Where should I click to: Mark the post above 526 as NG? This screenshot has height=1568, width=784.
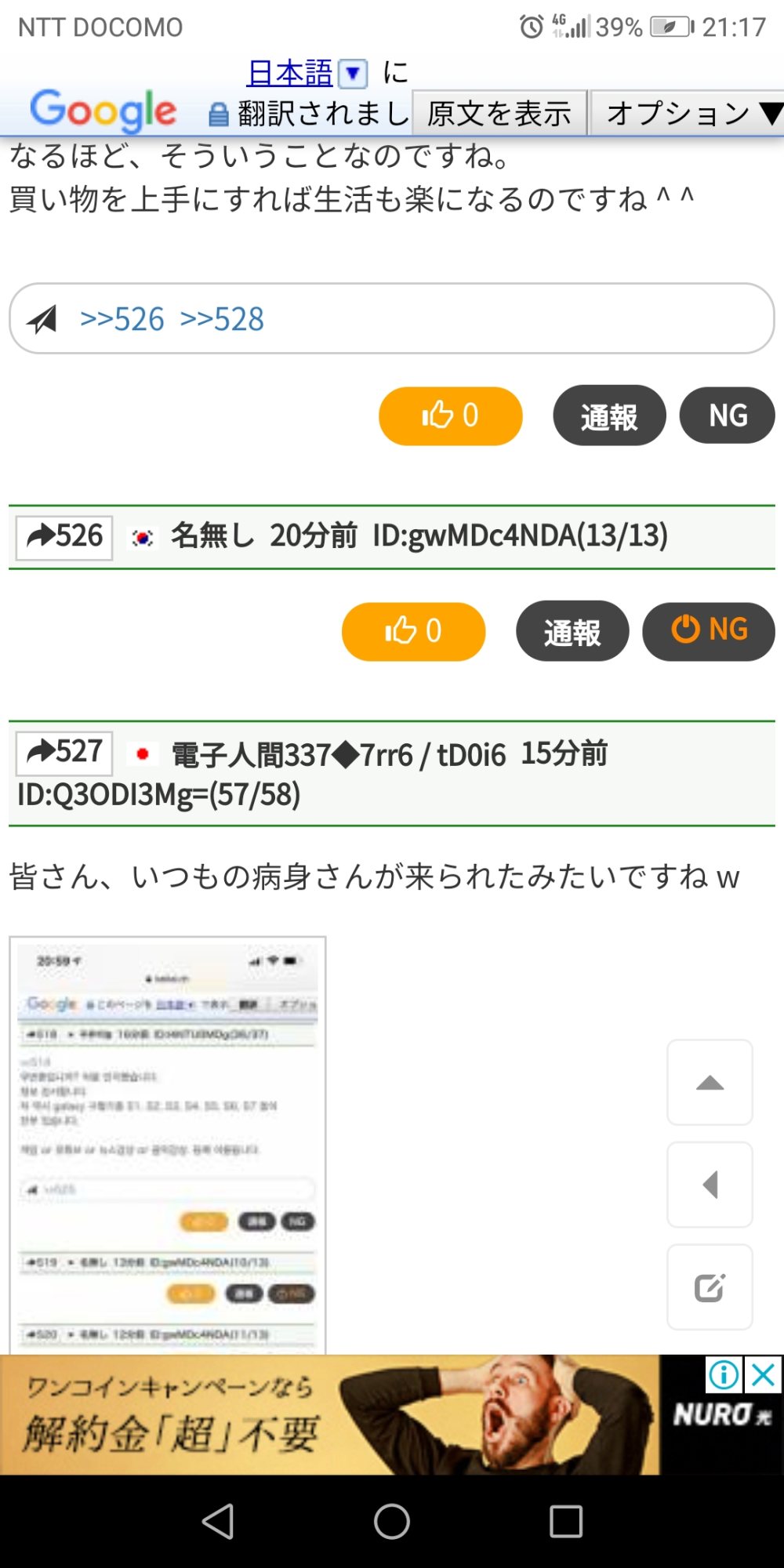pyautogui.click(x=727, y=416)
